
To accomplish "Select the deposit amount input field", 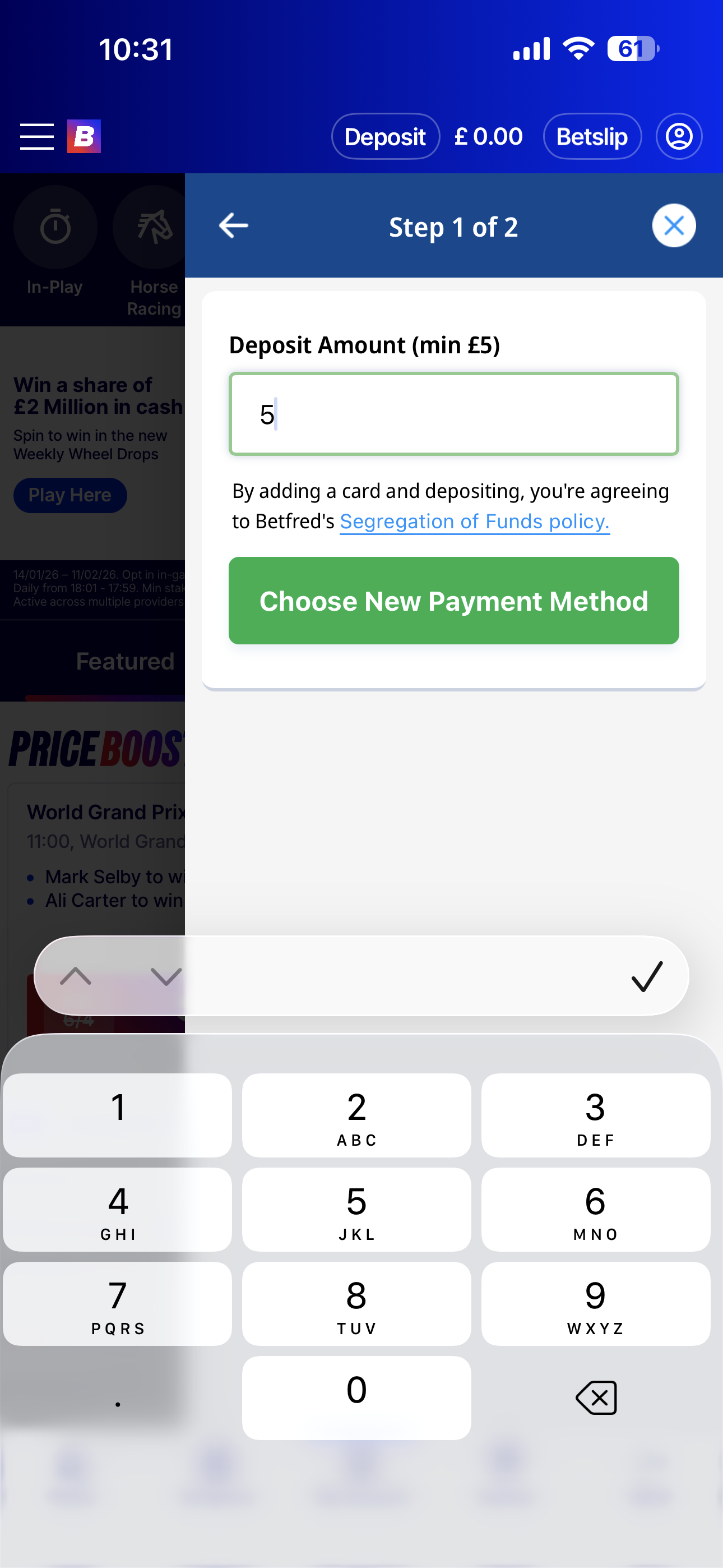I will [453, 413].
